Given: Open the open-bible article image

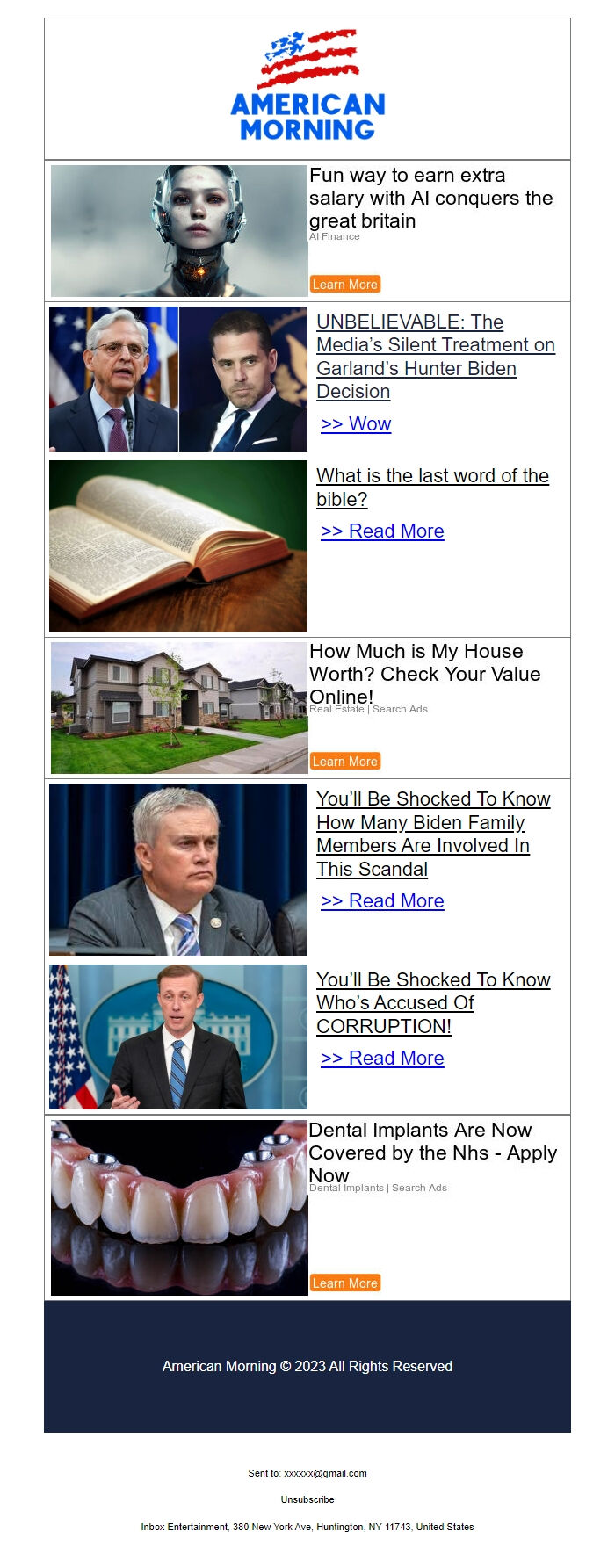Looking at the screenshot, I should (178, 546).
